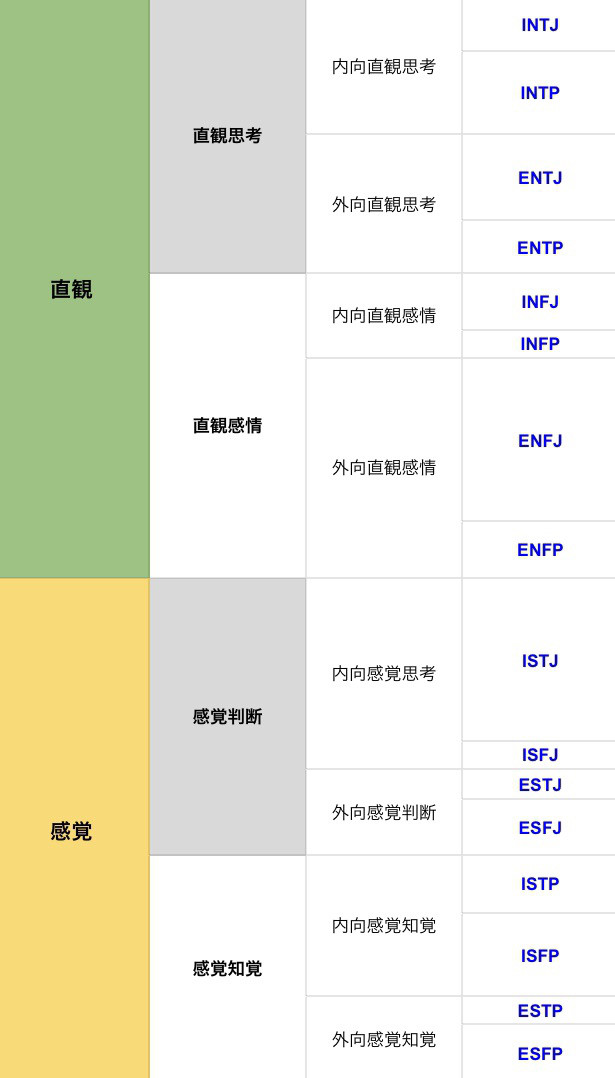Select the ESFP link
Viewport: 615px width, 1078px height.
click(539, 1054)
